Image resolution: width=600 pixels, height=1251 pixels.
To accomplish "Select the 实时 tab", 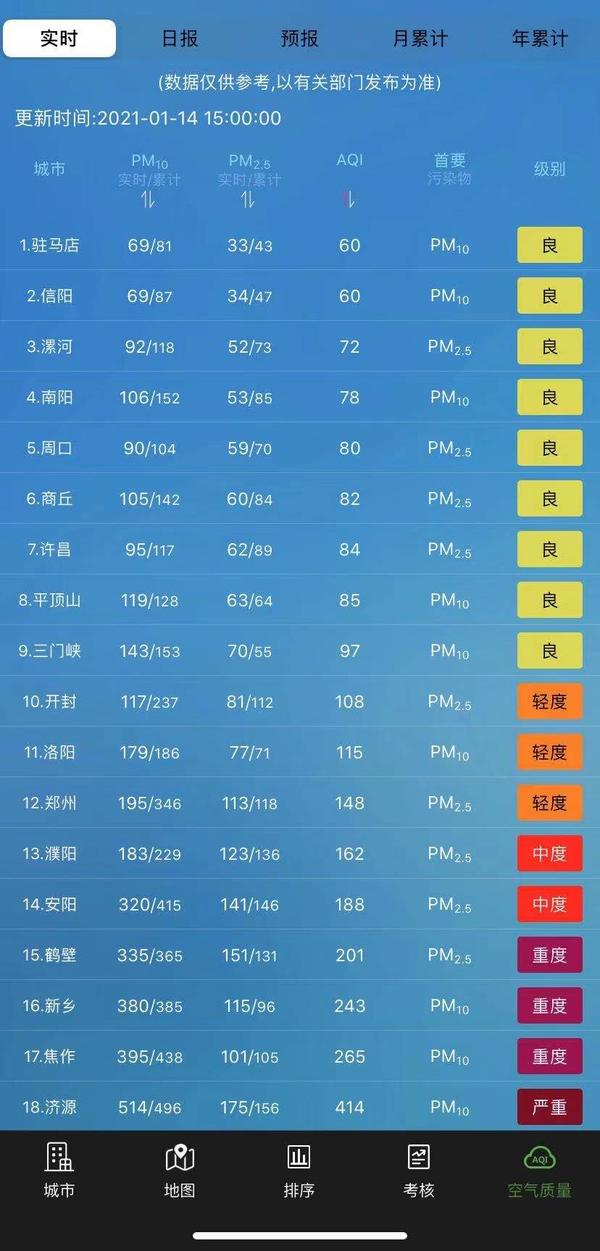I will (x=59, y=39).
